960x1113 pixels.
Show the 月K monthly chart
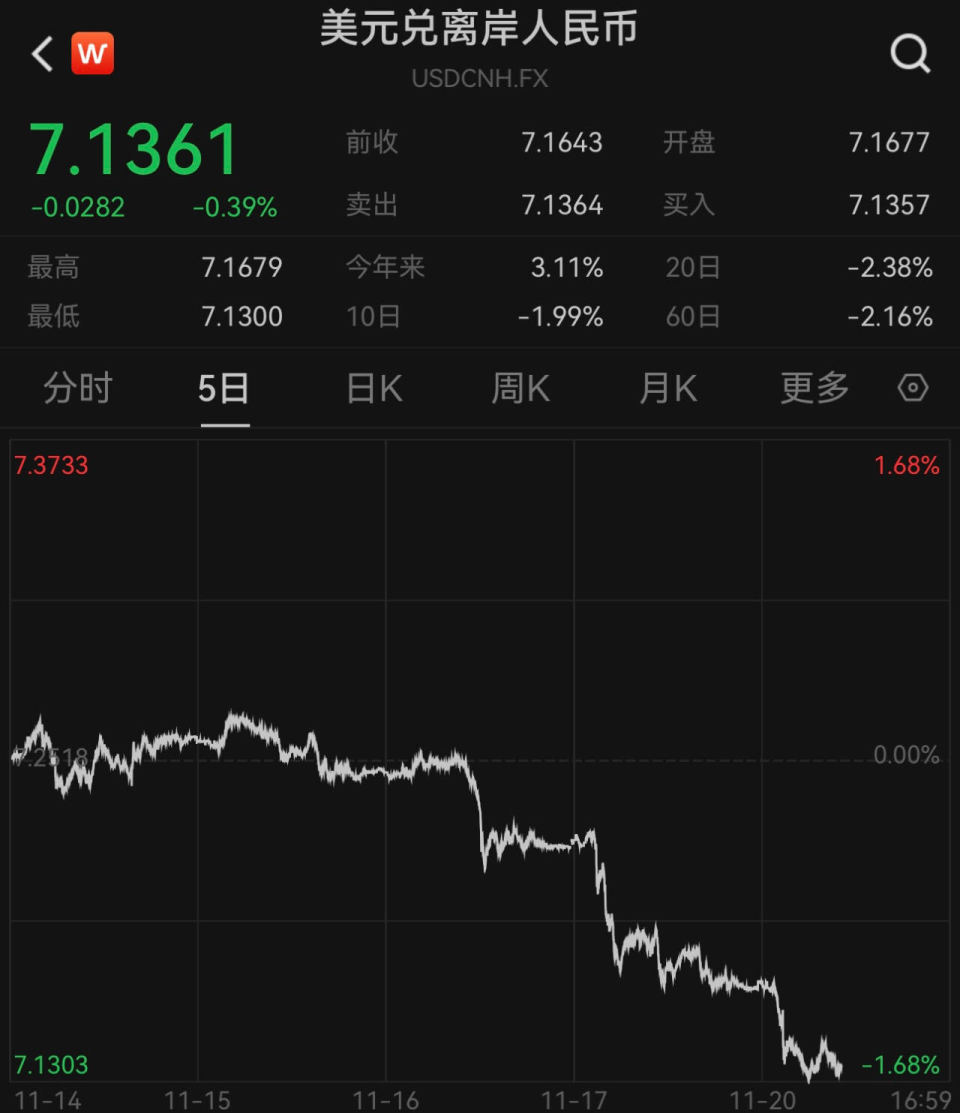[668, 388]
